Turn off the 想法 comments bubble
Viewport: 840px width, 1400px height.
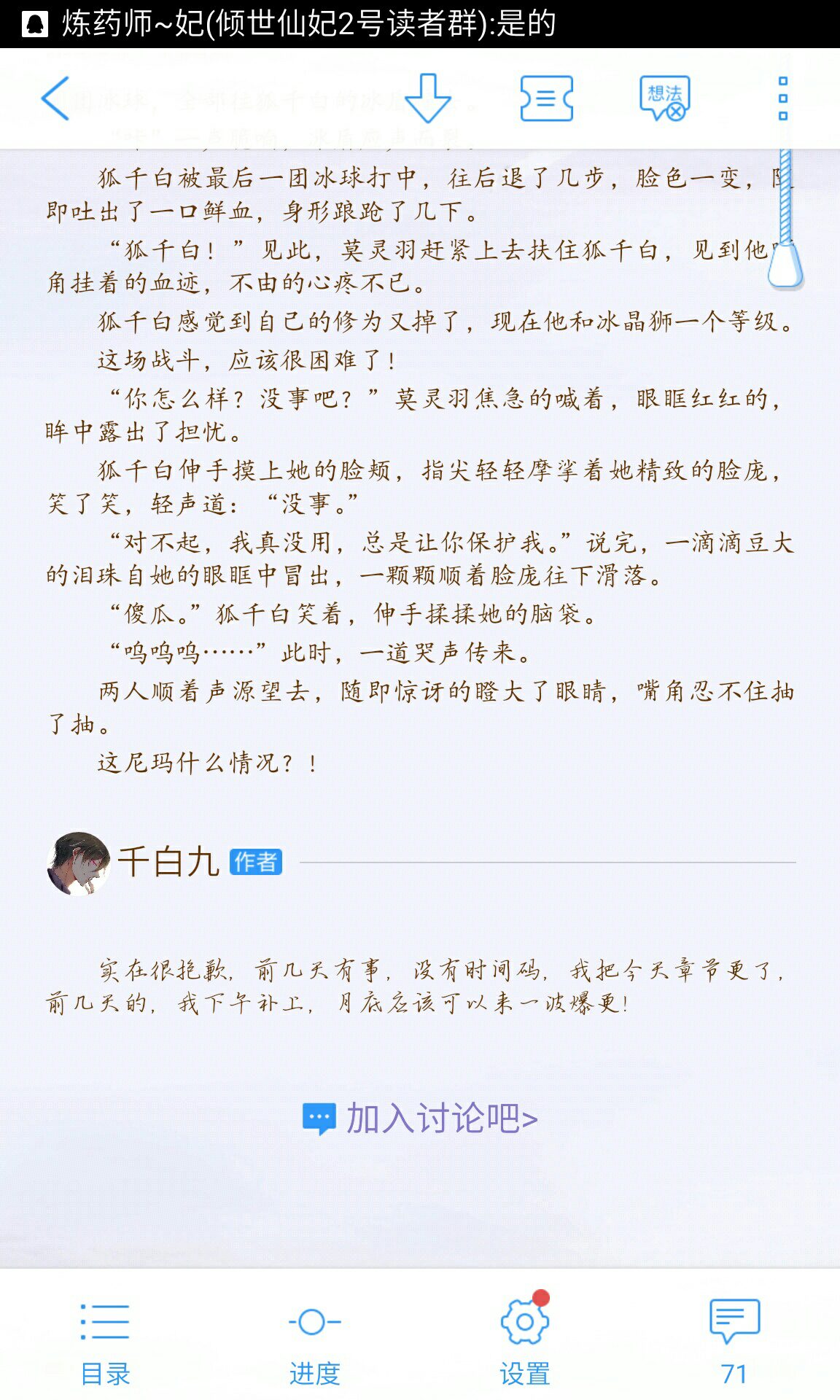click(664, 98)
